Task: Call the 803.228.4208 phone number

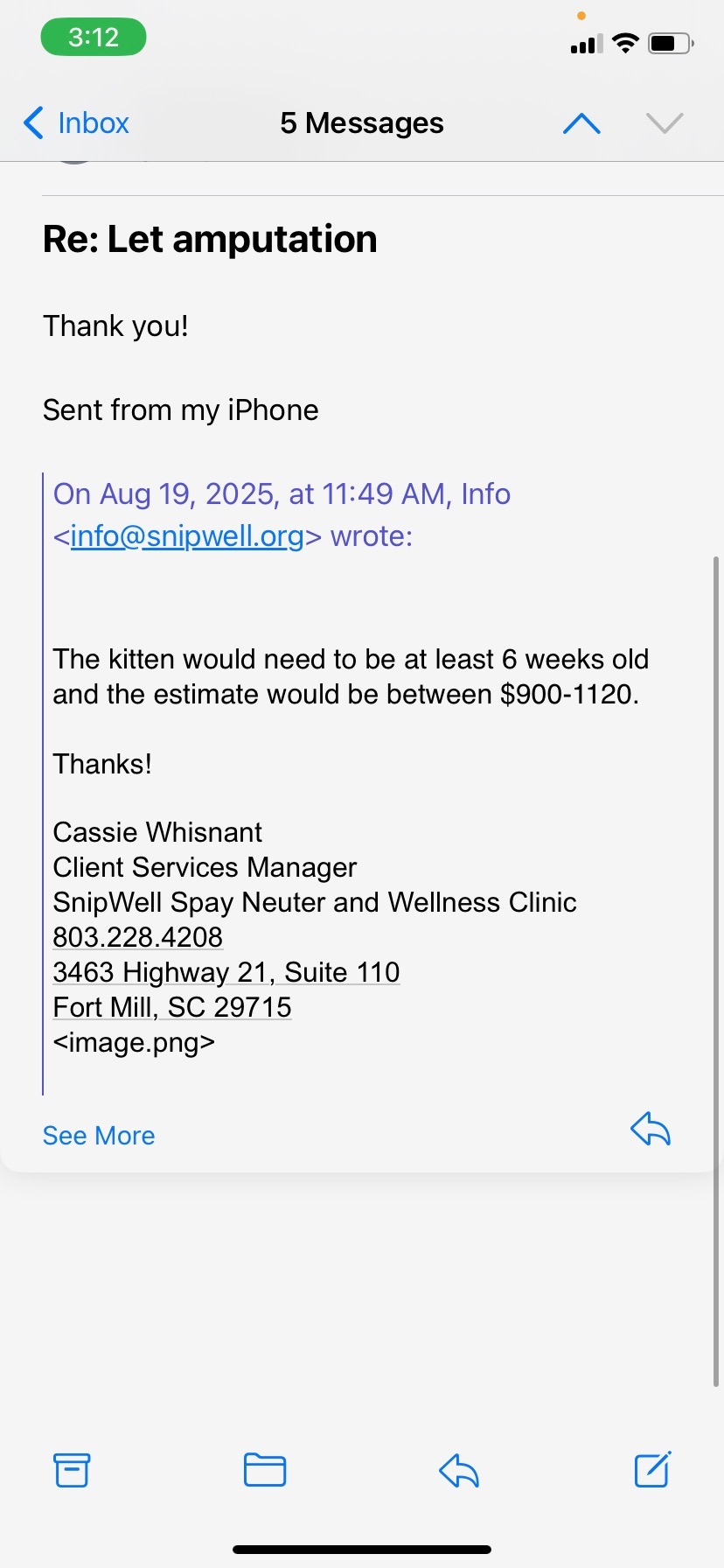Action: click(x=138, y=937)
